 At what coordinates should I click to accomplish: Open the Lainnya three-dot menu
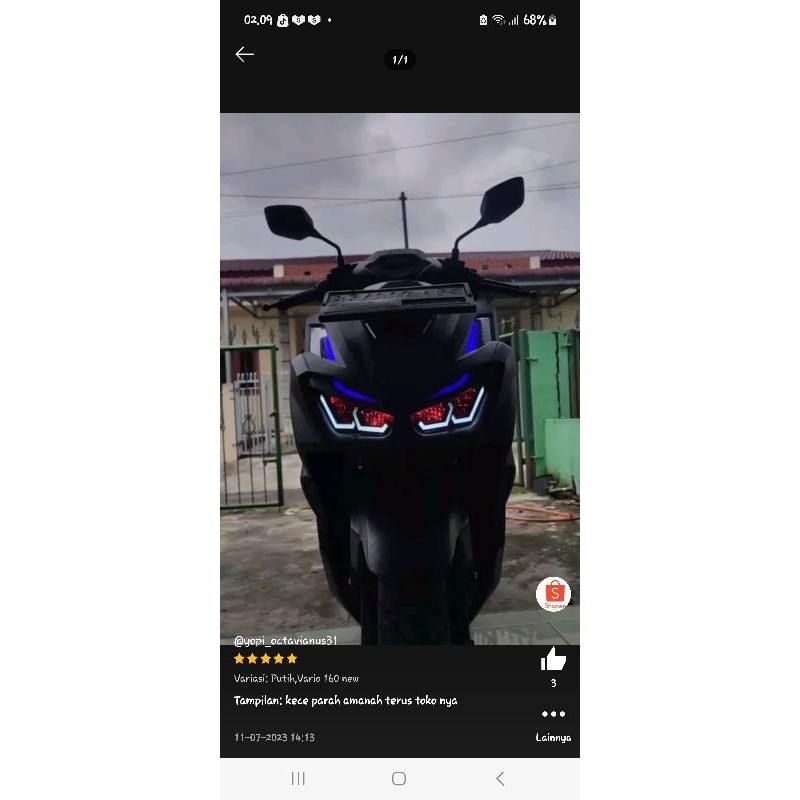pyautogui.click(x=553, y=714)
